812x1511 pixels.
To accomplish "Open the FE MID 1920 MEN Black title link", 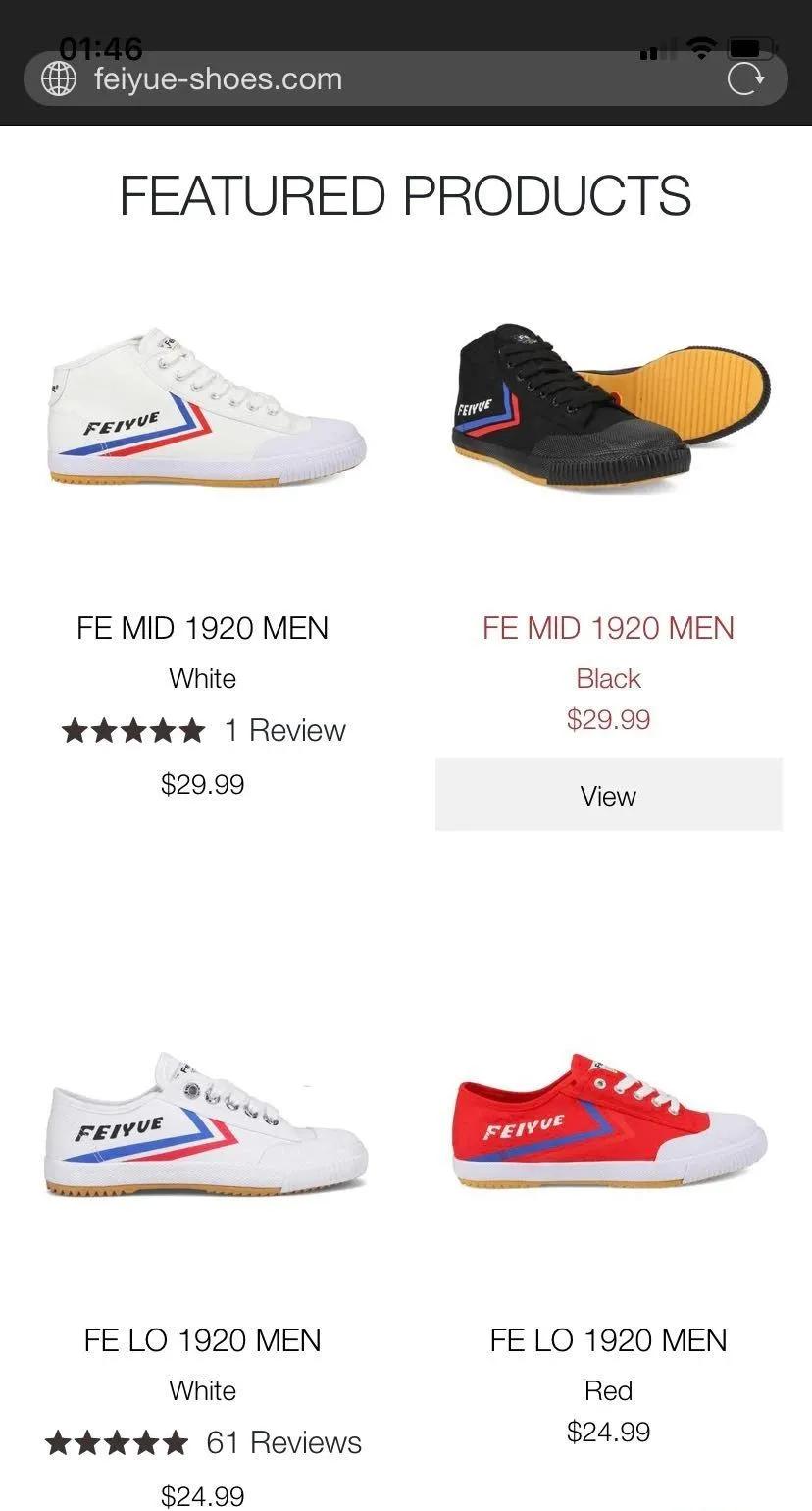I will click(608, 628).
